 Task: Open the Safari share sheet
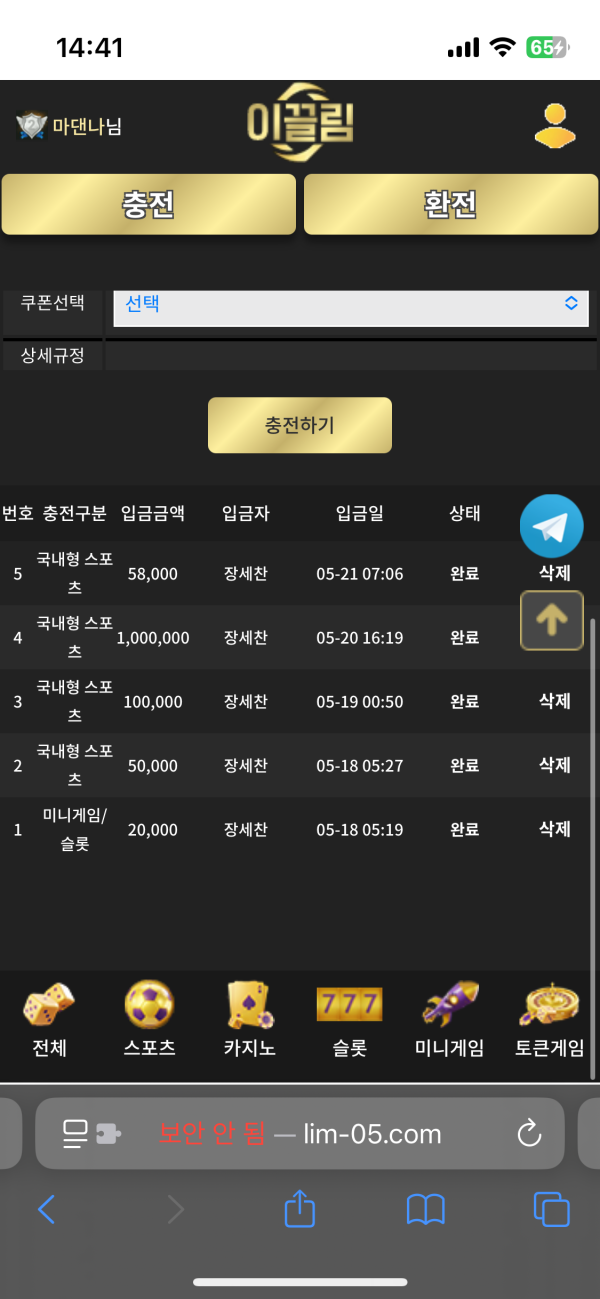click(300, 1208)
